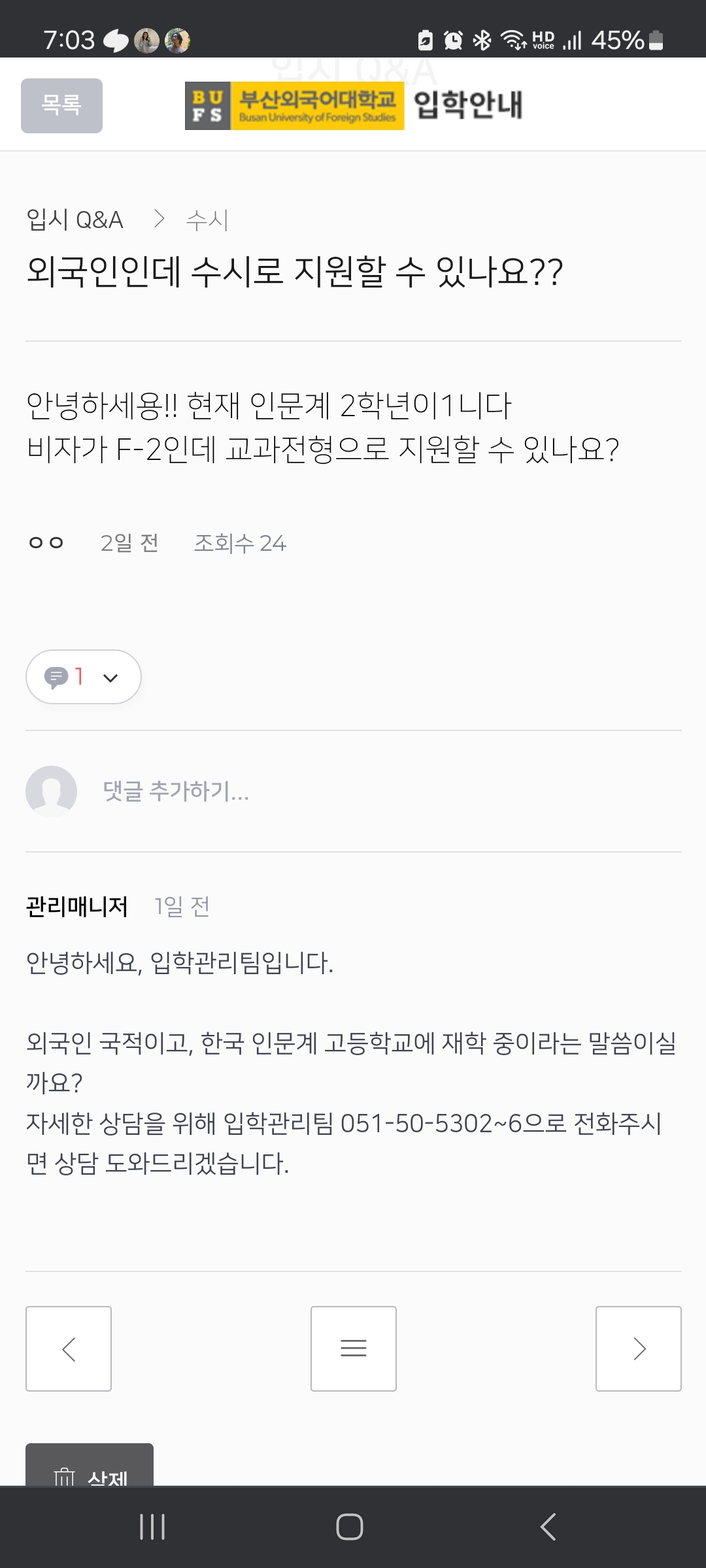The image size is (706, 1568).
Task: Open the 입시 Q&A breadcrumb link
Action: click(75, 220)
